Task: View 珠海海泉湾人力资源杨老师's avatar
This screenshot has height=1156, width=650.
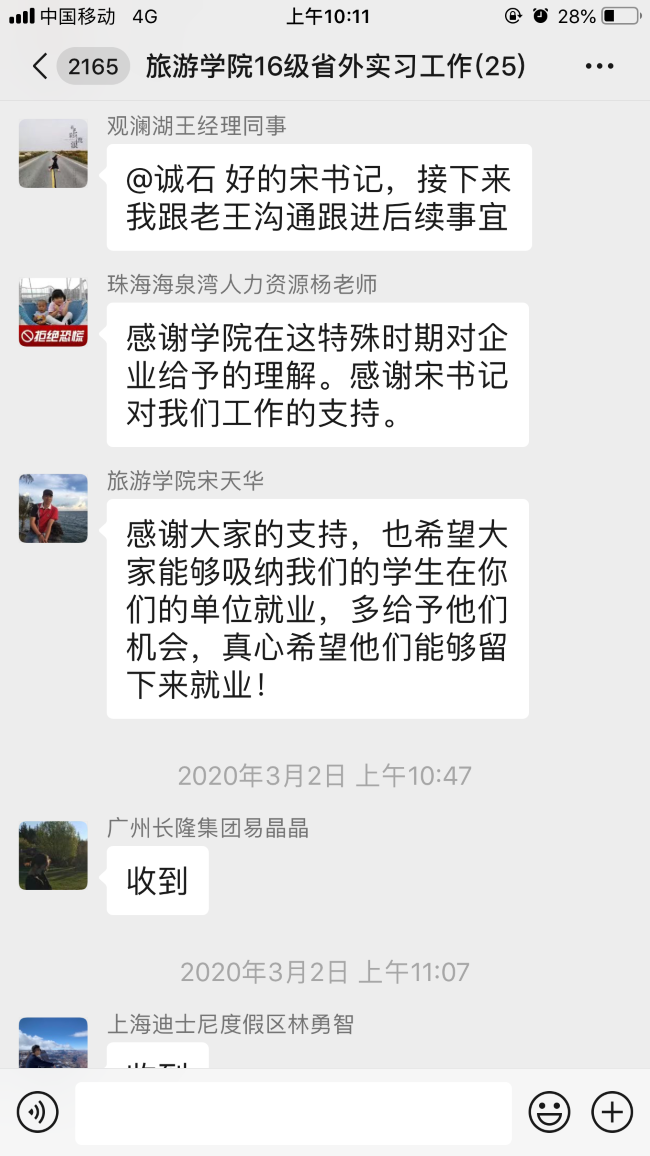Action: click(53, 312)
